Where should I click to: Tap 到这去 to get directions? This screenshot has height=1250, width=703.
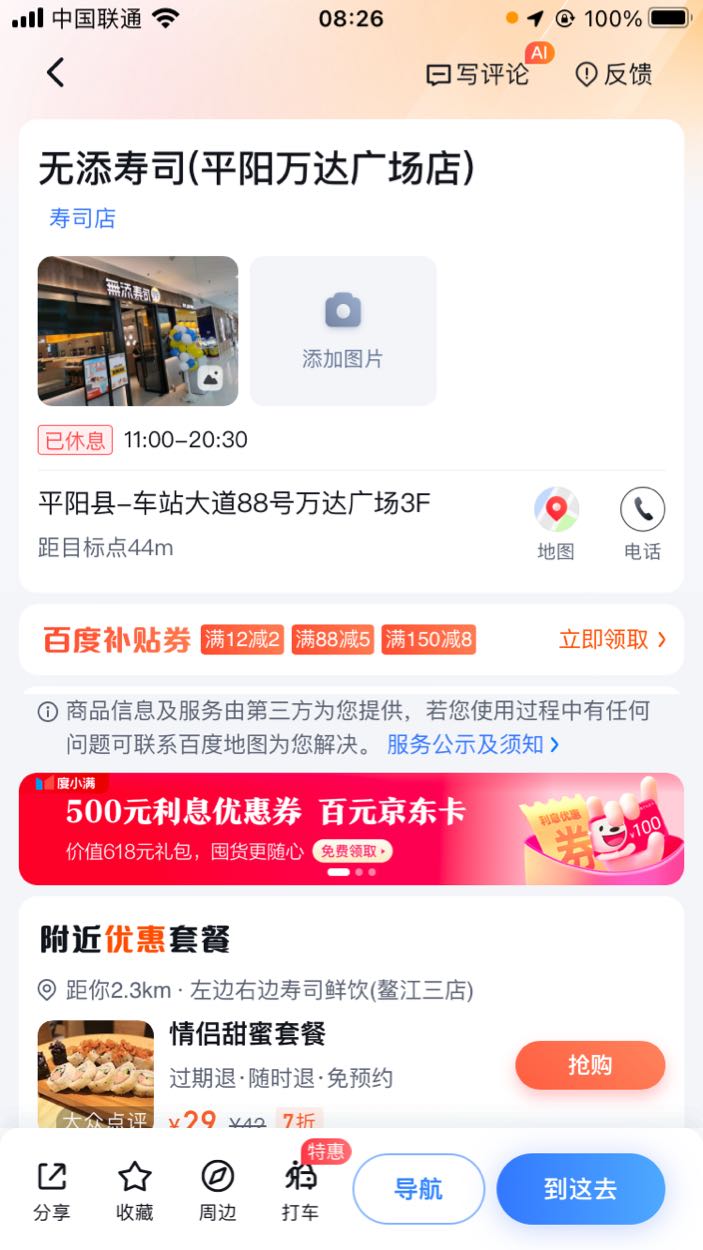(x=580, y=1189)
